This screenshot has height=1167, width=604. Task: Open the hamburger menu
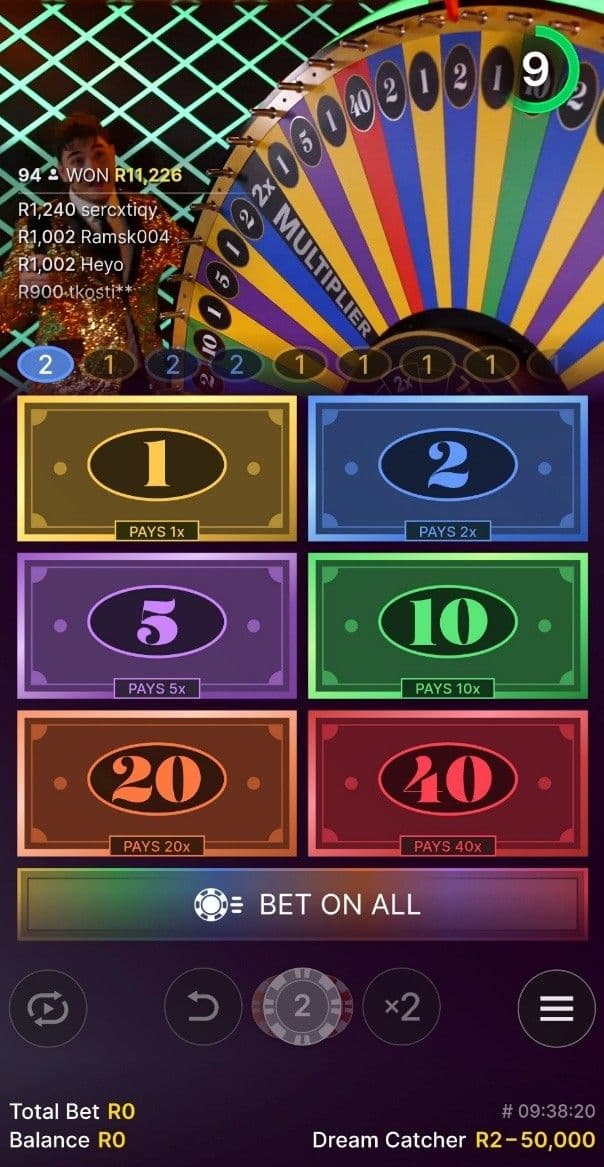556,1008
